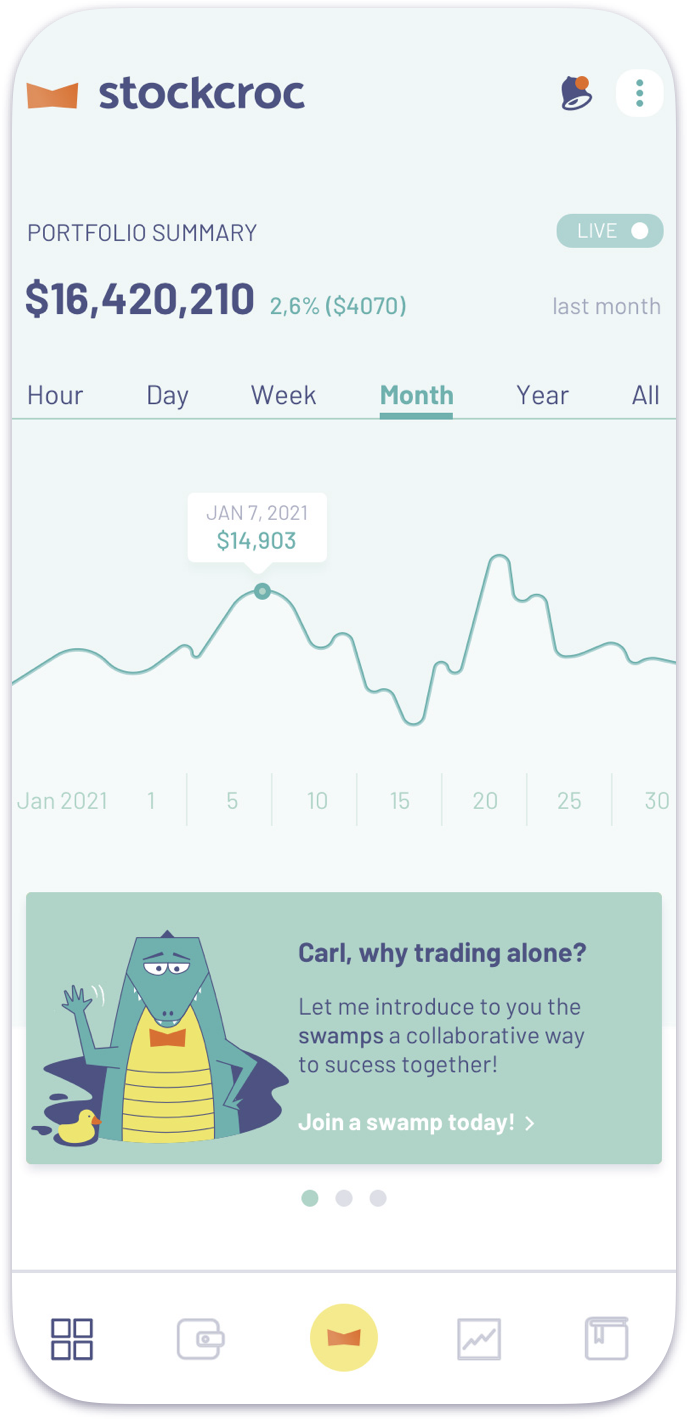Switch to the Year range tab
The height and width of the screenshot is (1420, 688).
pyautogui.click(x=542, y=395)
